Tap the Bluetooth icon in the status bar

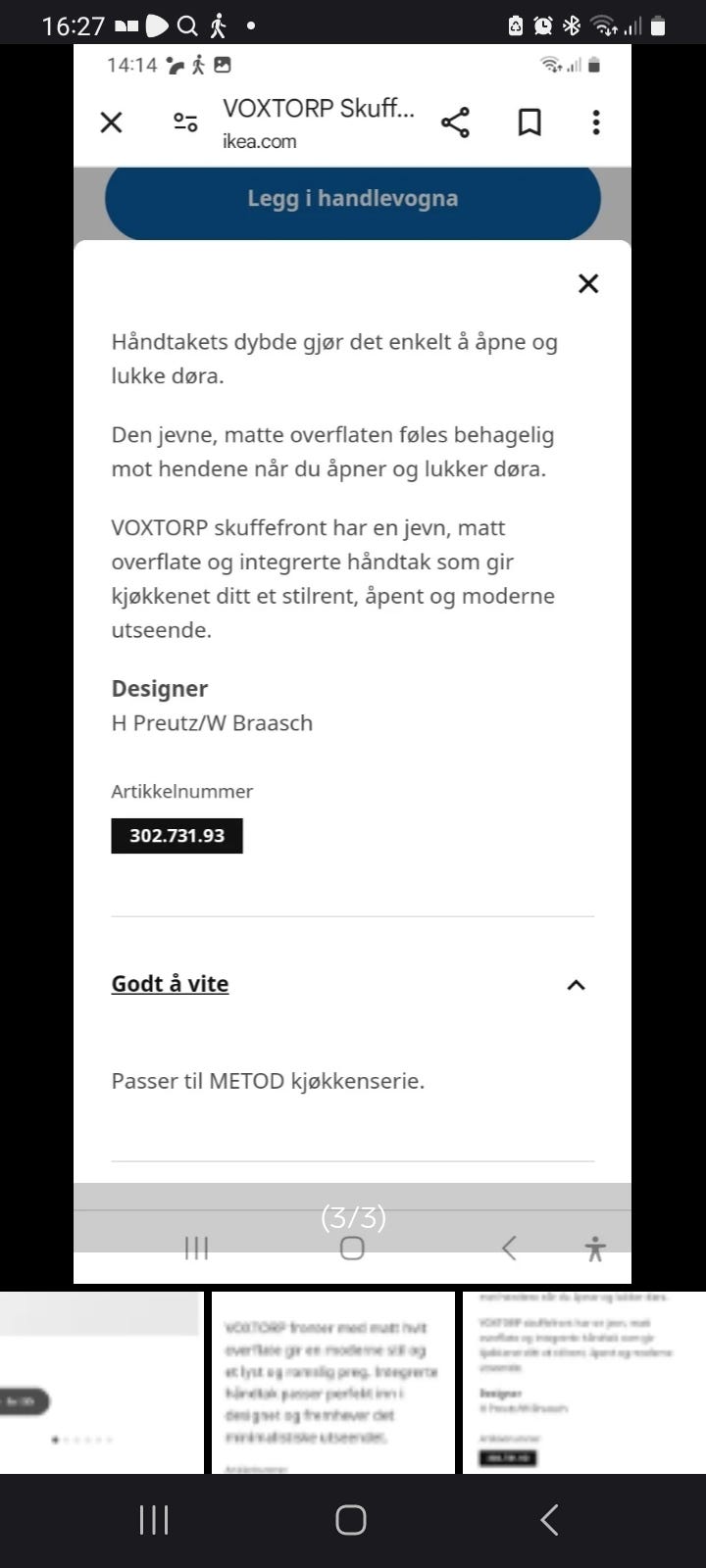coord(573,26)
